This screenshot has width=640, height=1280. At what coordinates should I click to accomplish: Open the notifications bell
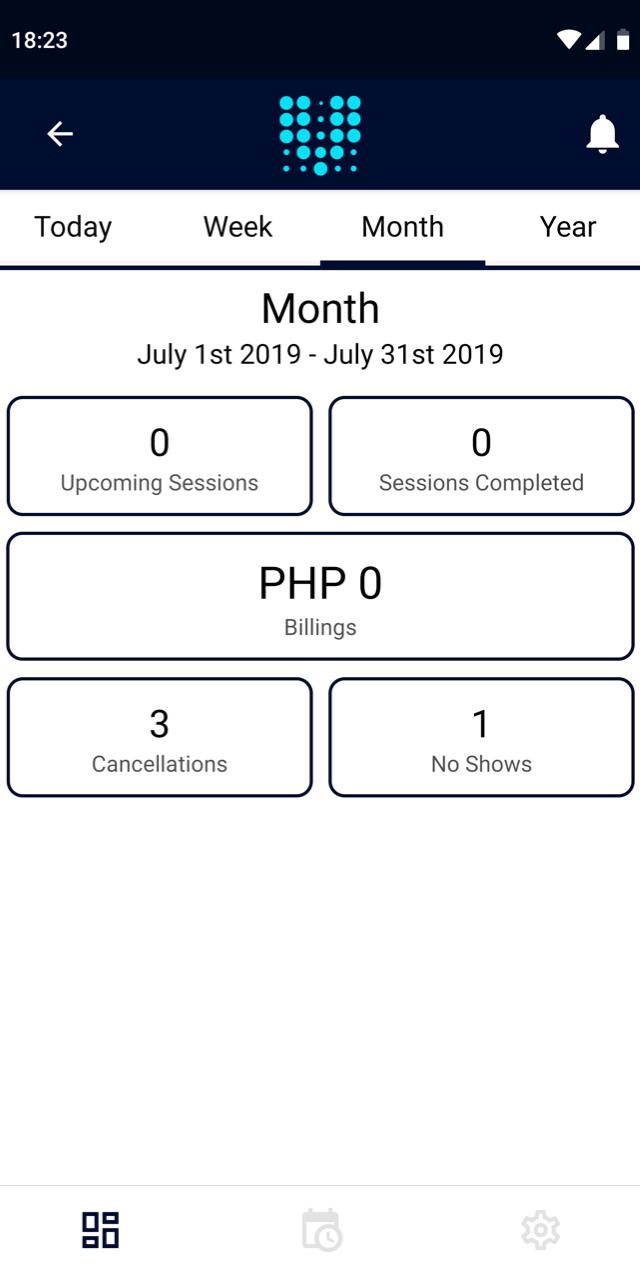602,134
